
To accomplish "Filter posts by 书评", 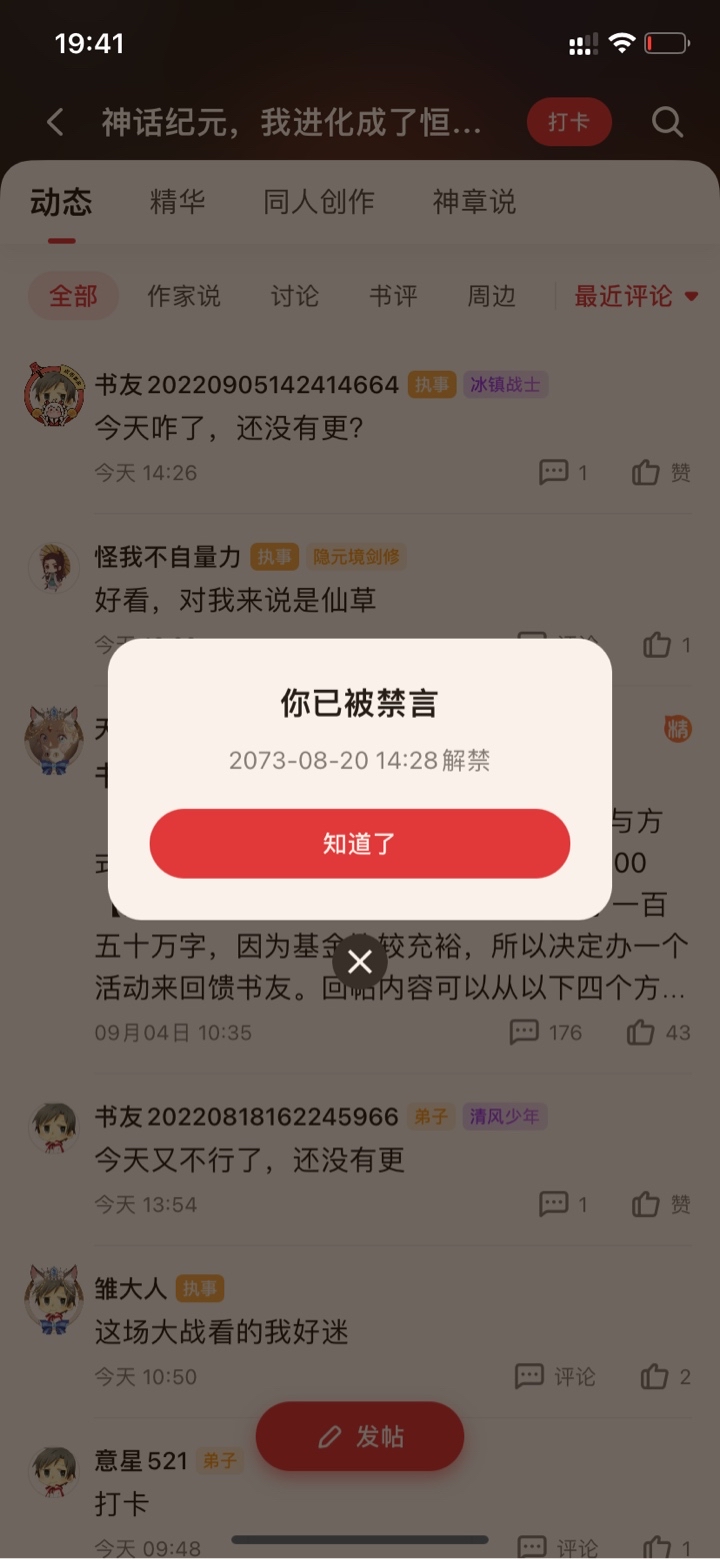I will 393,296.
